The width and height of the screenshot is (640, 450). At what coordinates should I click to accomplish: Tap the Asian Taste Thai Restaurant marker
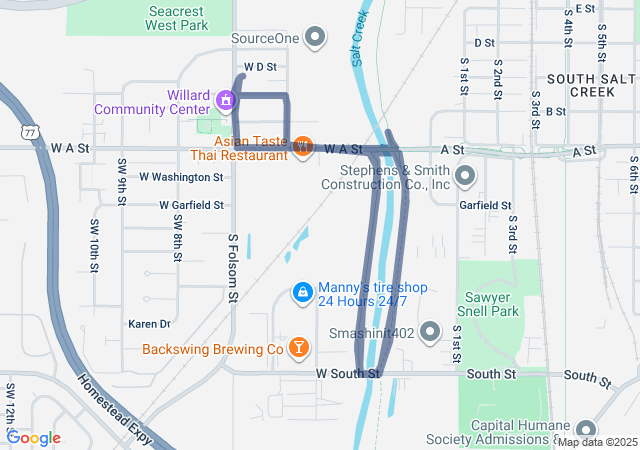302,149
